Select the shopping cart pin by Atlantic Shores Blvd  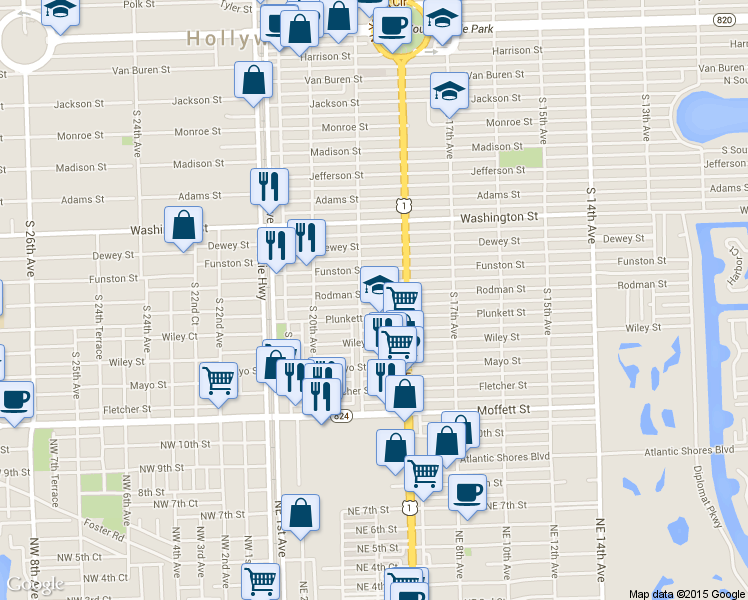pyautogui.click(x=423, y=472)
